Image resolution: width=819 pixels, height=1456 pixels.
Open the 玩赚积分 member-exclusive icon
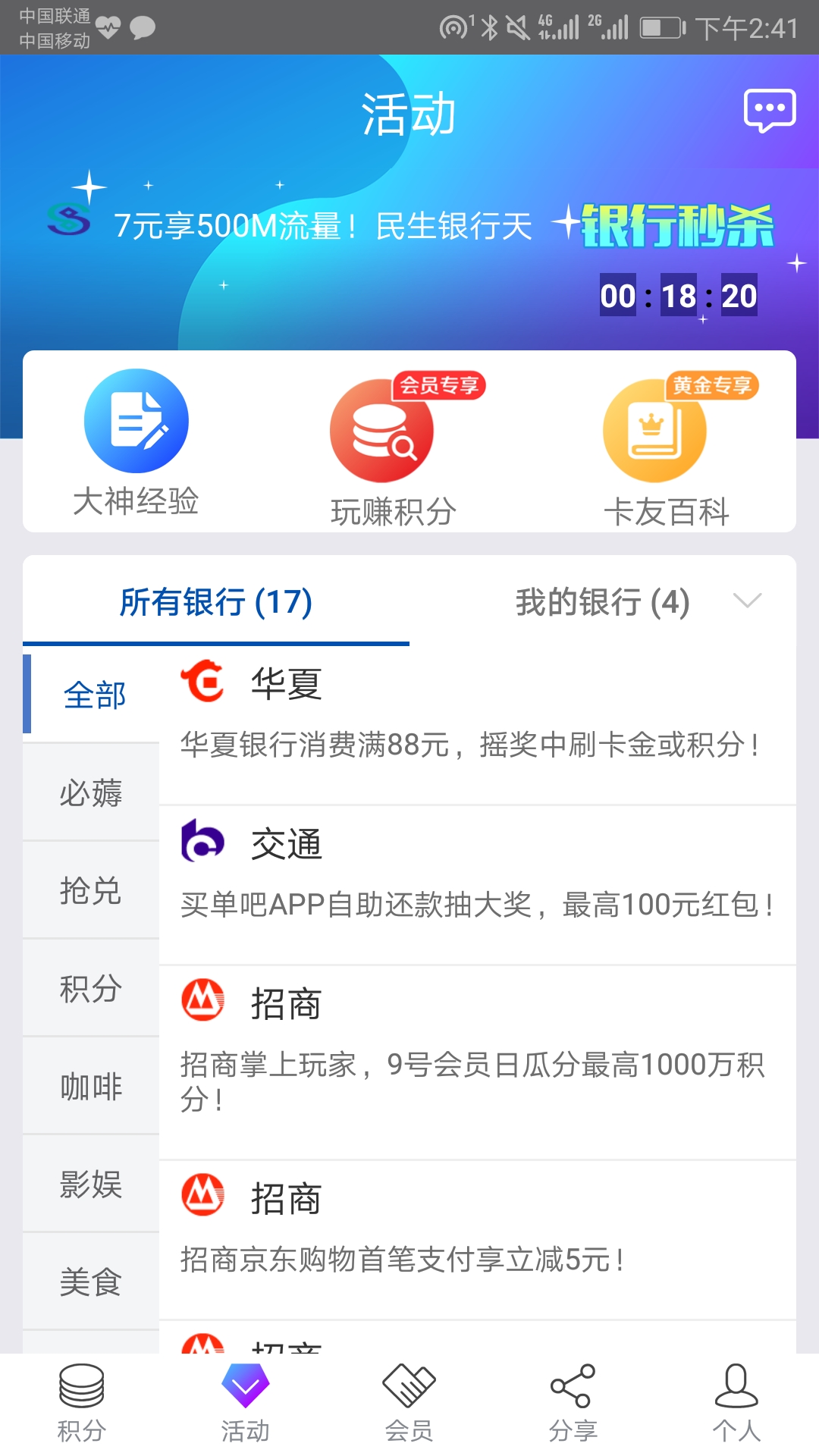(x=381, y=428)
